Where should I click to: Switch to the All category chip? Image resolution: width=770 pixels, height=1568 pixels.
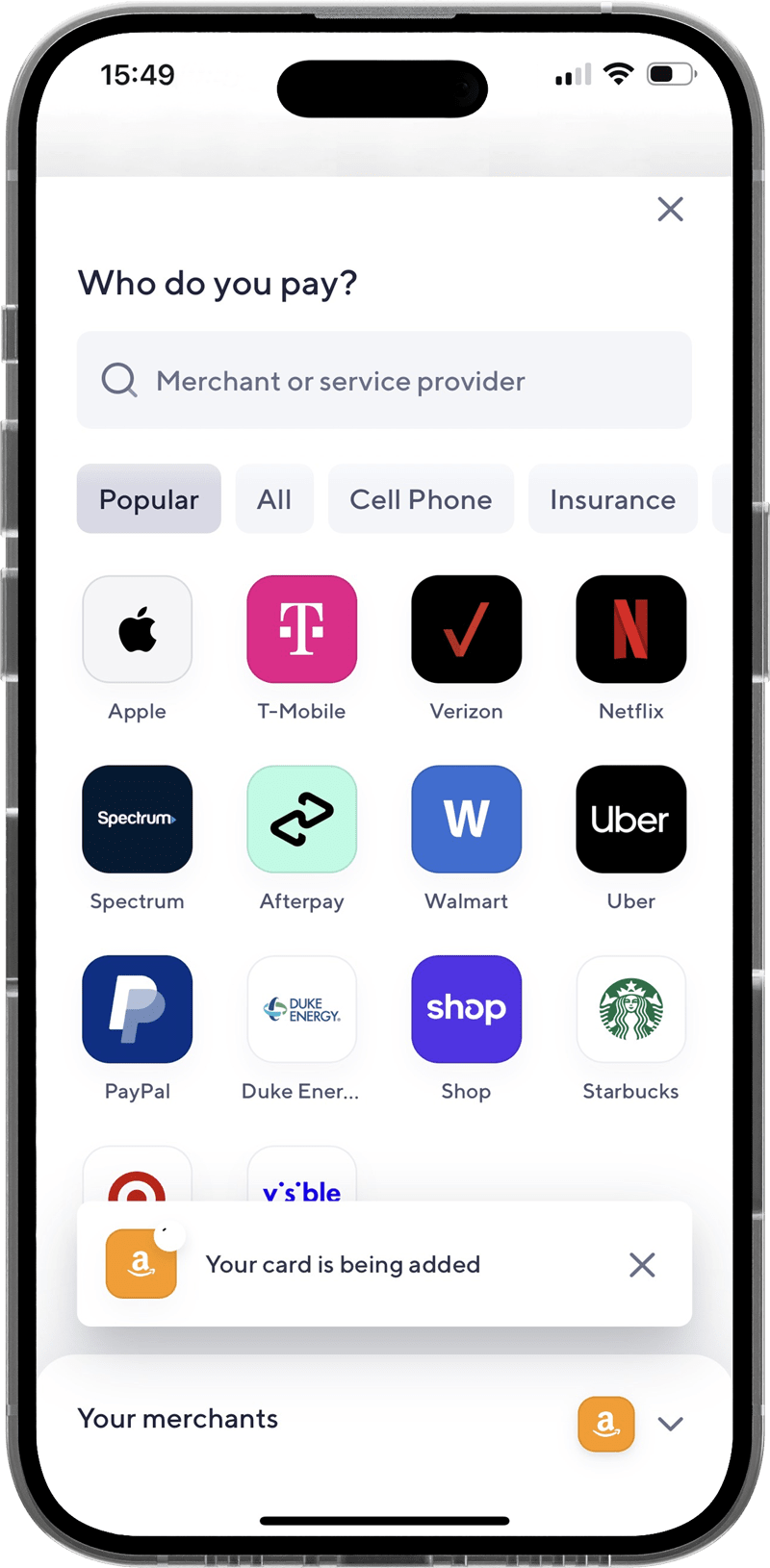[274, 499]
